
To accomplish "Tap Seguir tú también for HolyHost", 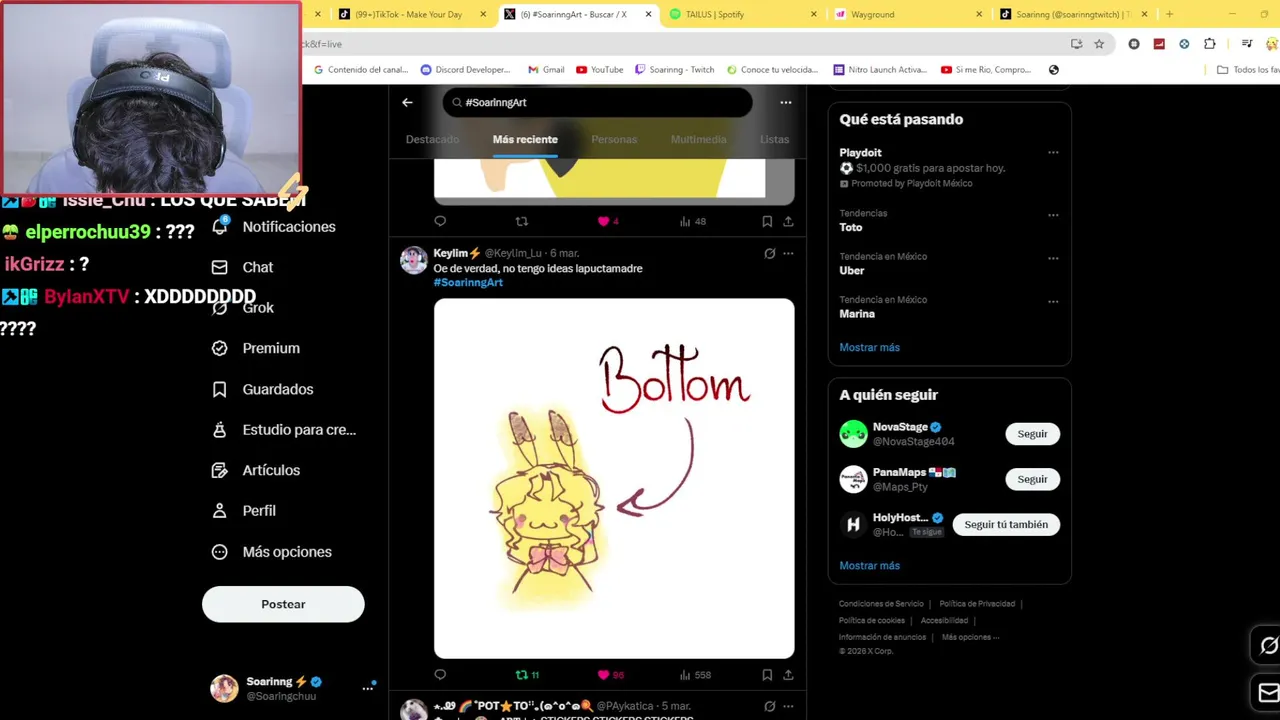I will [1006, 524].
